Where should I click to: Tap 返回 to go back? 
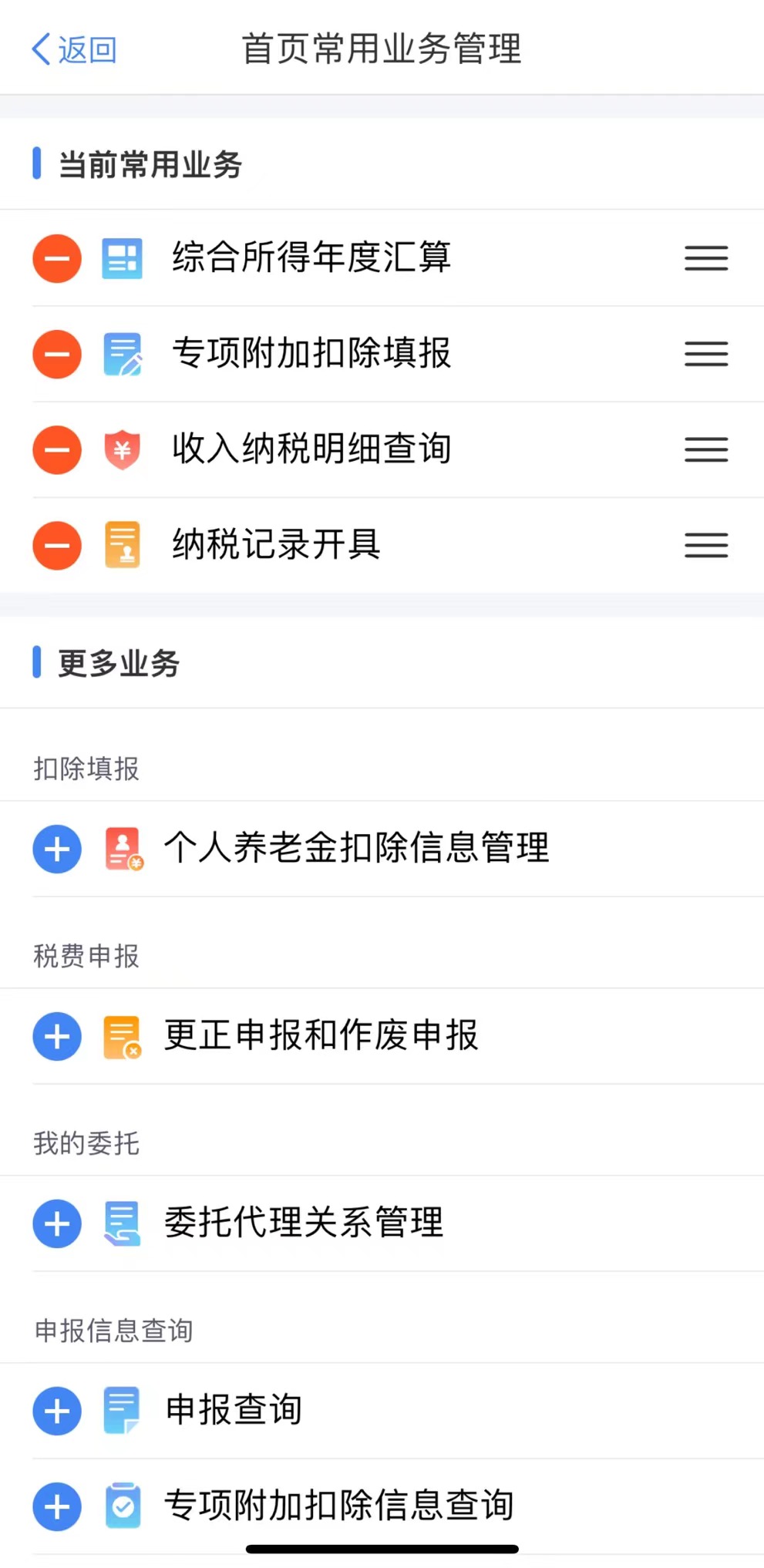(x=73, y=49)
